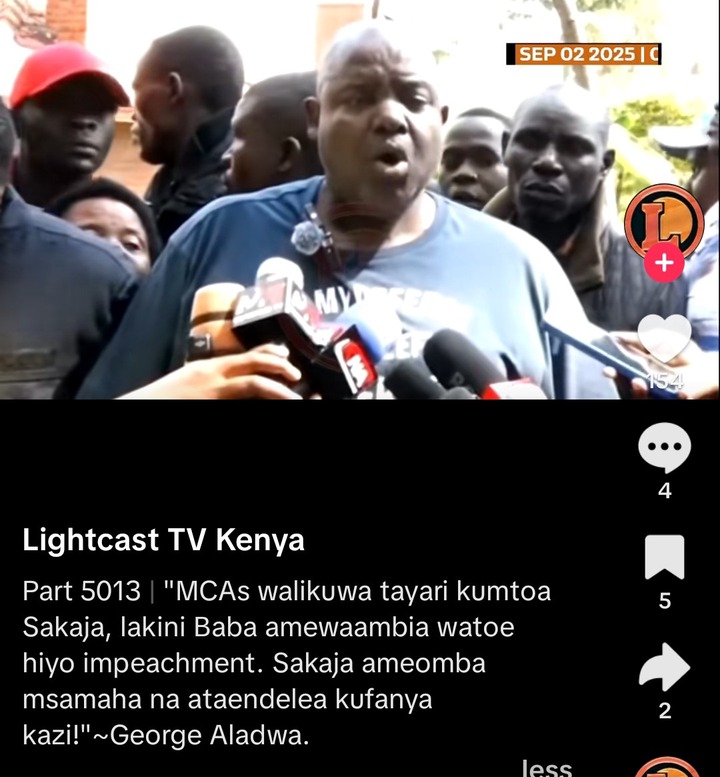The width and height of the screenshot is (720, 777).
Task: Collapse the caption with 'less'
Action: coord(547,767)
